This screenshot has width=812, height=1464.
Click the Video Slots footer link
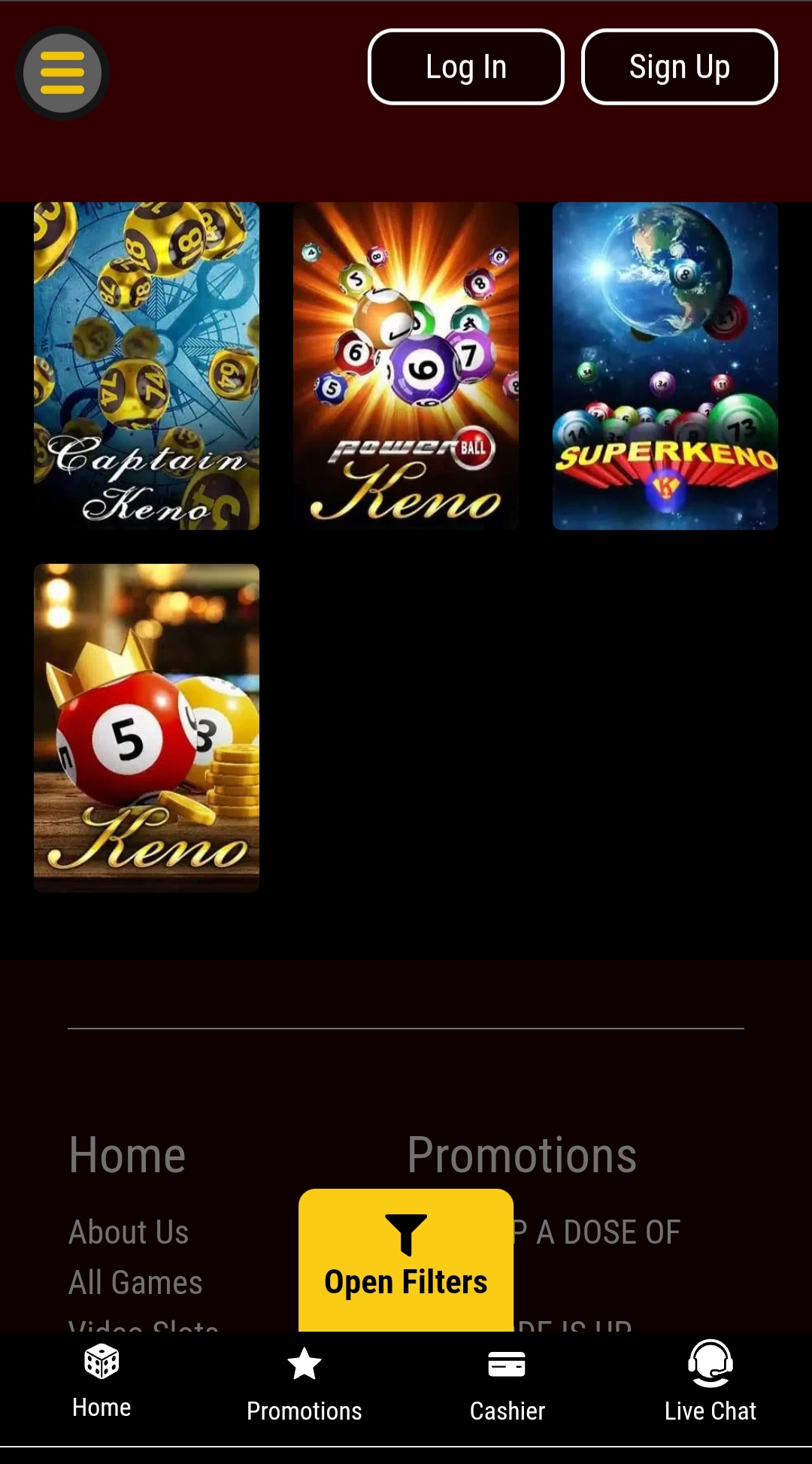(143, 1329)
